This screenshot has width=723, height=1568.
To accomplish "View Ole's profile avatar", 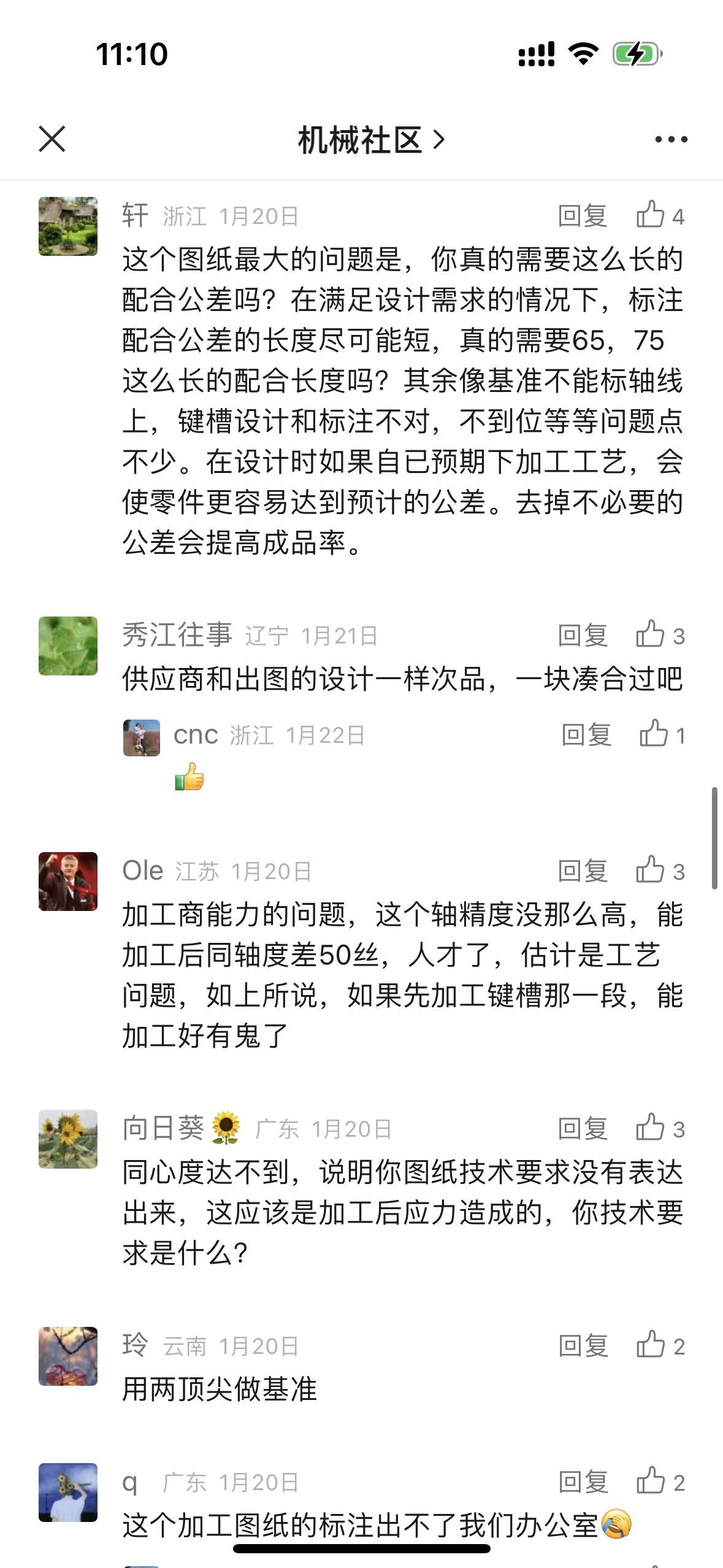I will pos(68,882).
